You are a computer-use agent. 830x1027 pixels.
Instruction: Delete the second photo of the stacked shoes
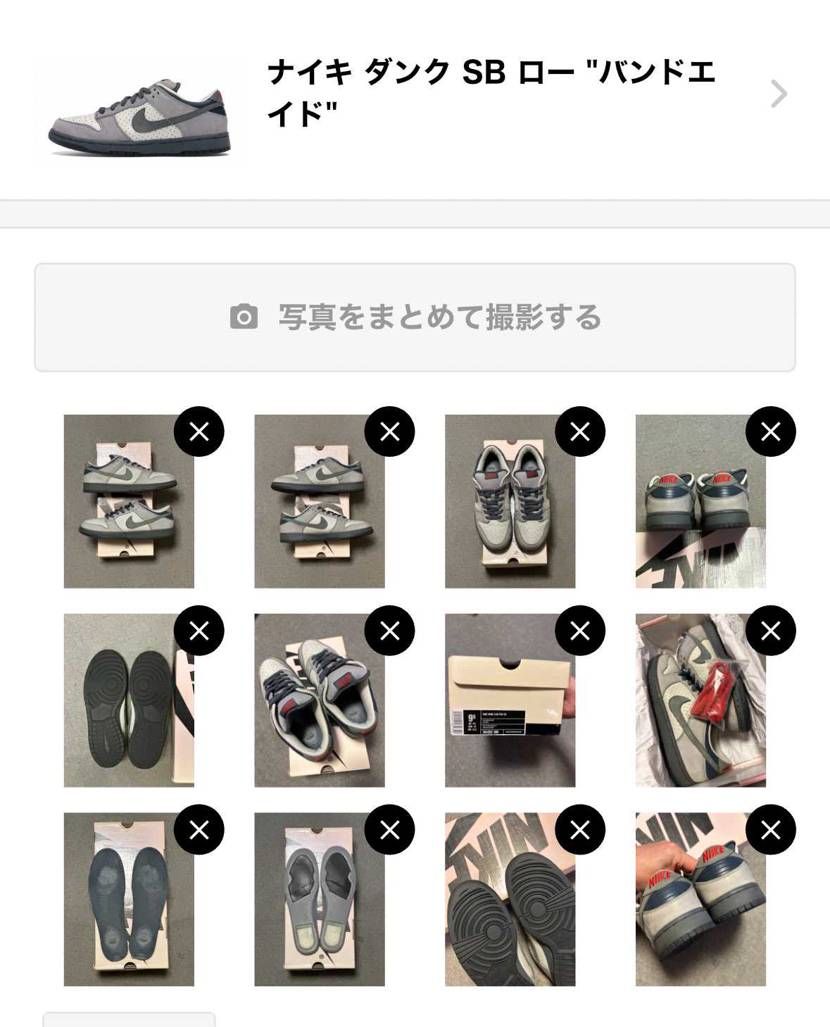(390, 432)
